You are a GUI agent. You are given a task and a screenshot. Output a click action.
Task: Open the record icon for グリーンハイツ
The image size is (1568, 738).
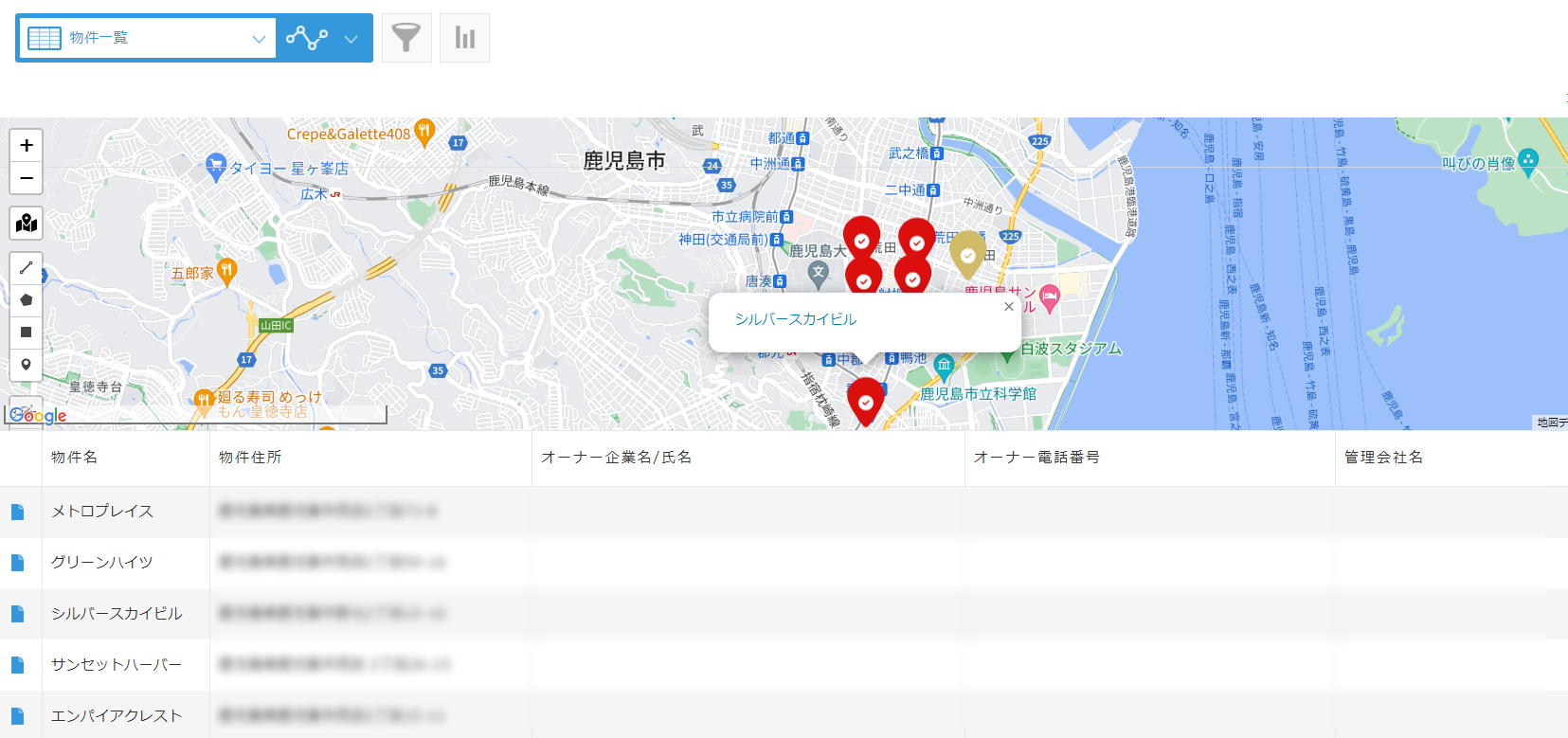(17, 563)
